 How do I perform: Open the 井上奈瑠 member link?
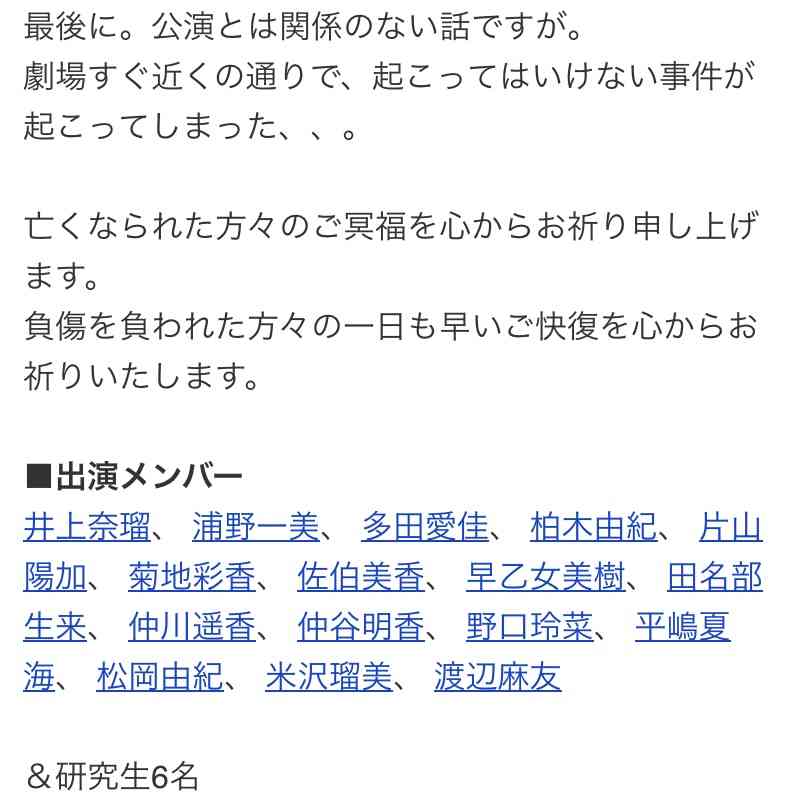(x=87, y=526)
